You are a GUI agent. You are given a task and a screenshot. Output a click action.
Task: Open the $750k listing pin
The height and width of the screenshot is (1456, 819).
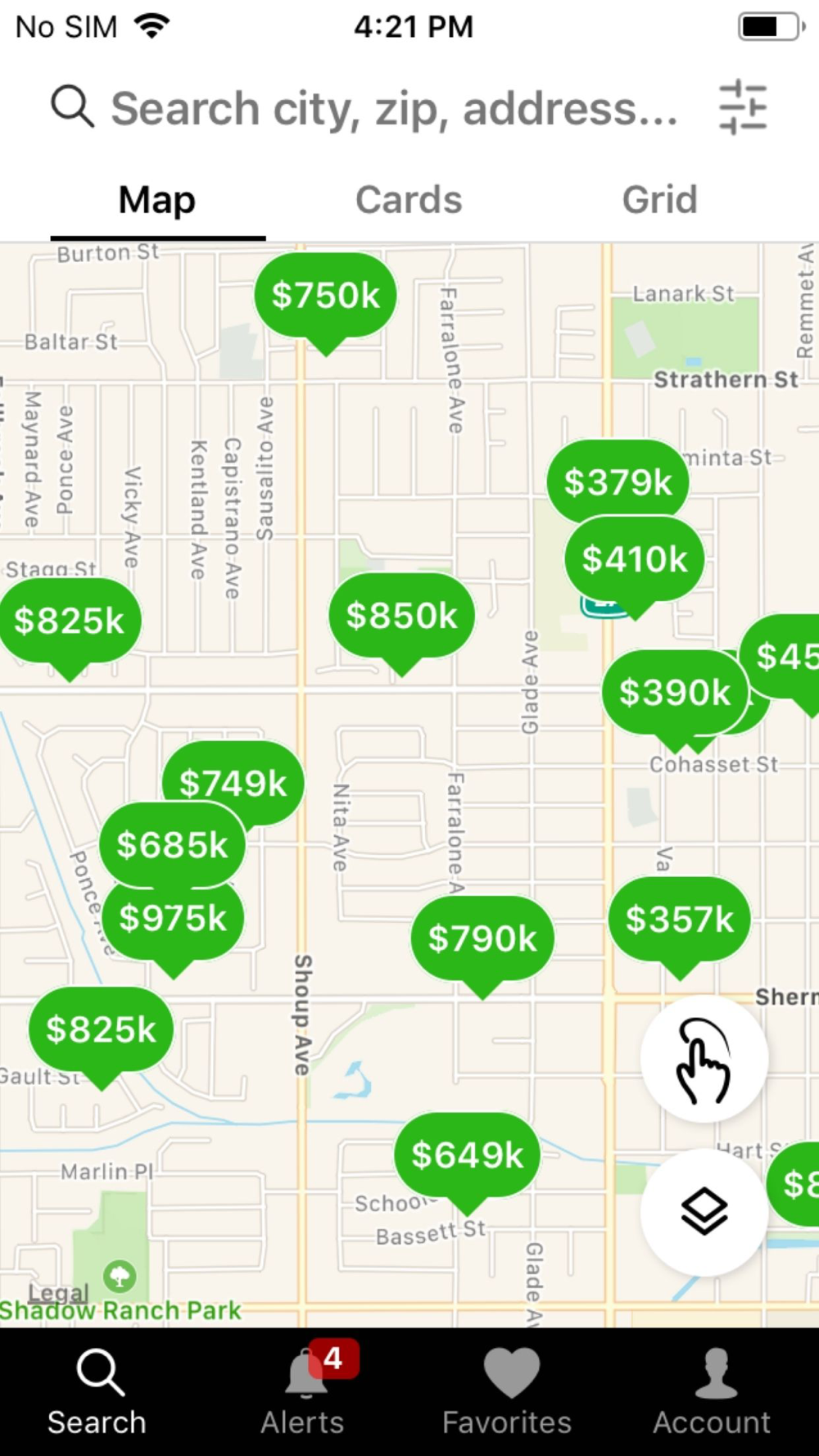coord(325,295)
